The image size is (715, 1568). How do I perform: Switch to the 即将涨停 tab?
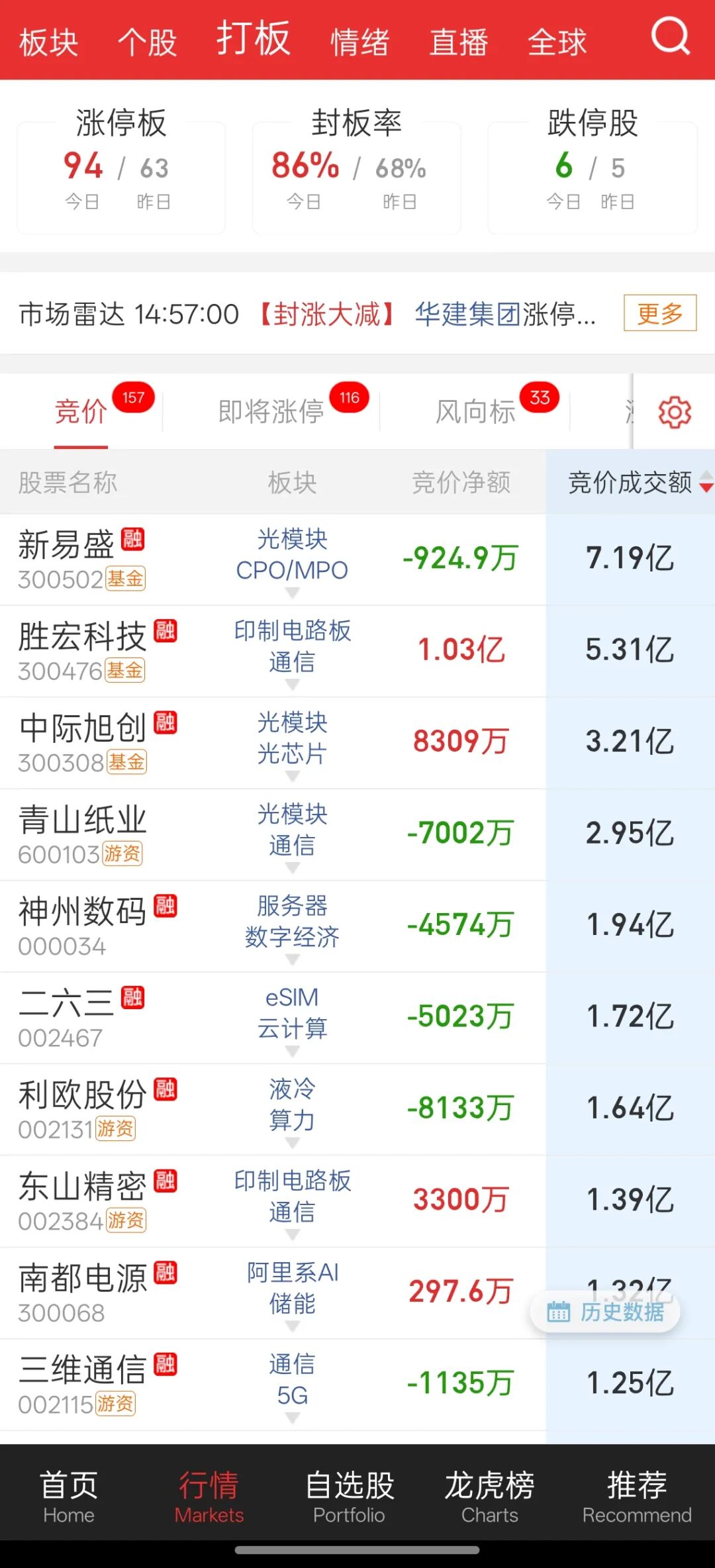[271, 411]
